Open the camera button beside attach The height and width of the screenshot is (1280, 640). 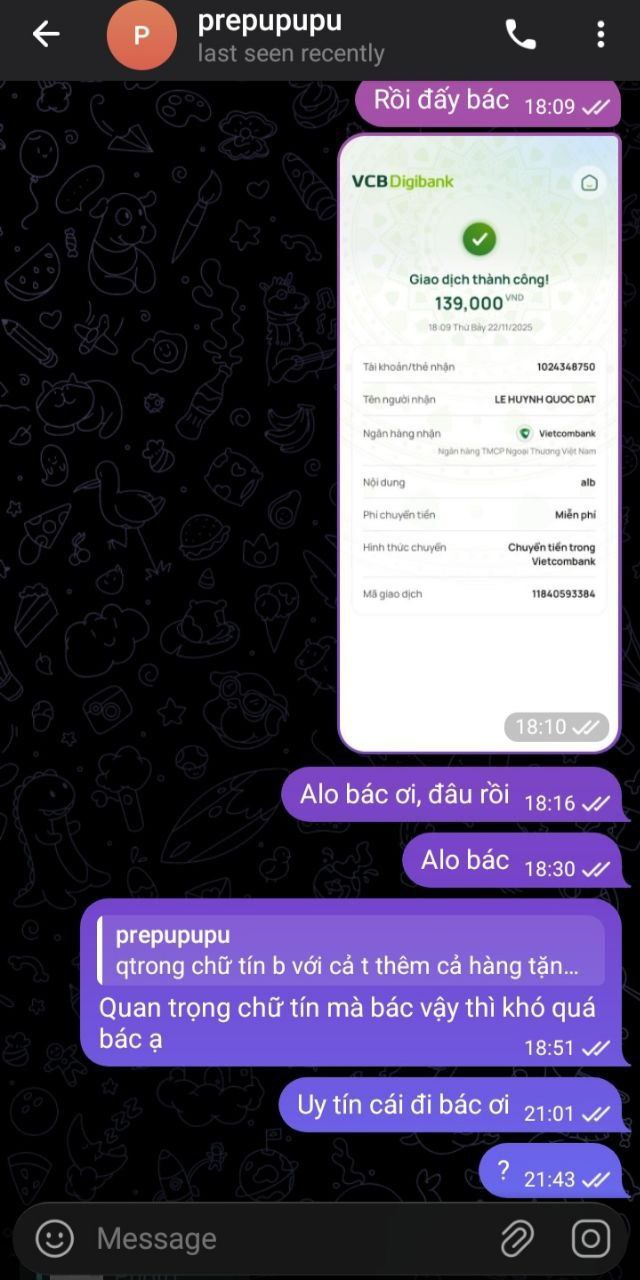[591, 1239]
